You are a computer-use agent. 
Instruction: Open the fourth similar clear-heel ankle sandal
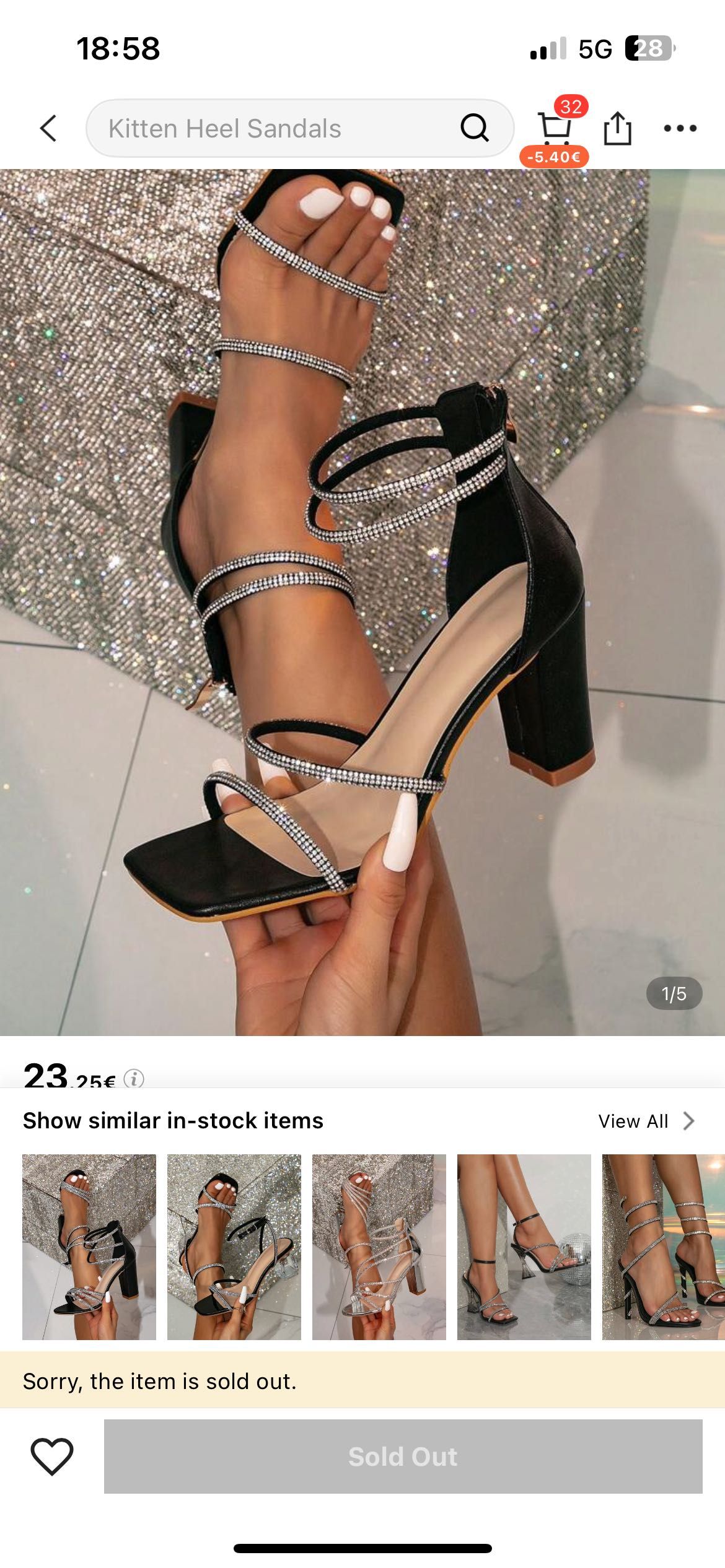524,1247
